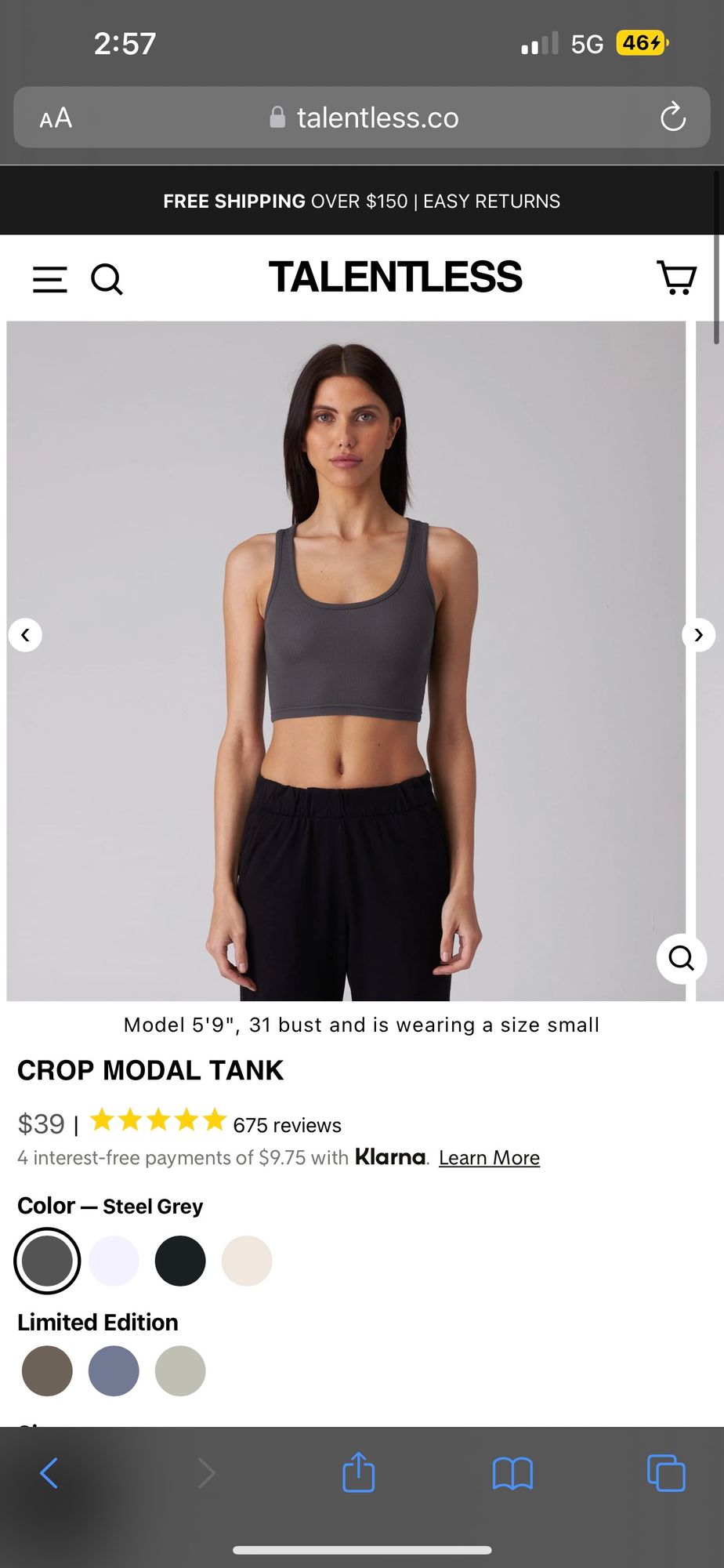
Task: Select the sage green Limited Edition swatch
Action: [x=180, y=1371]
